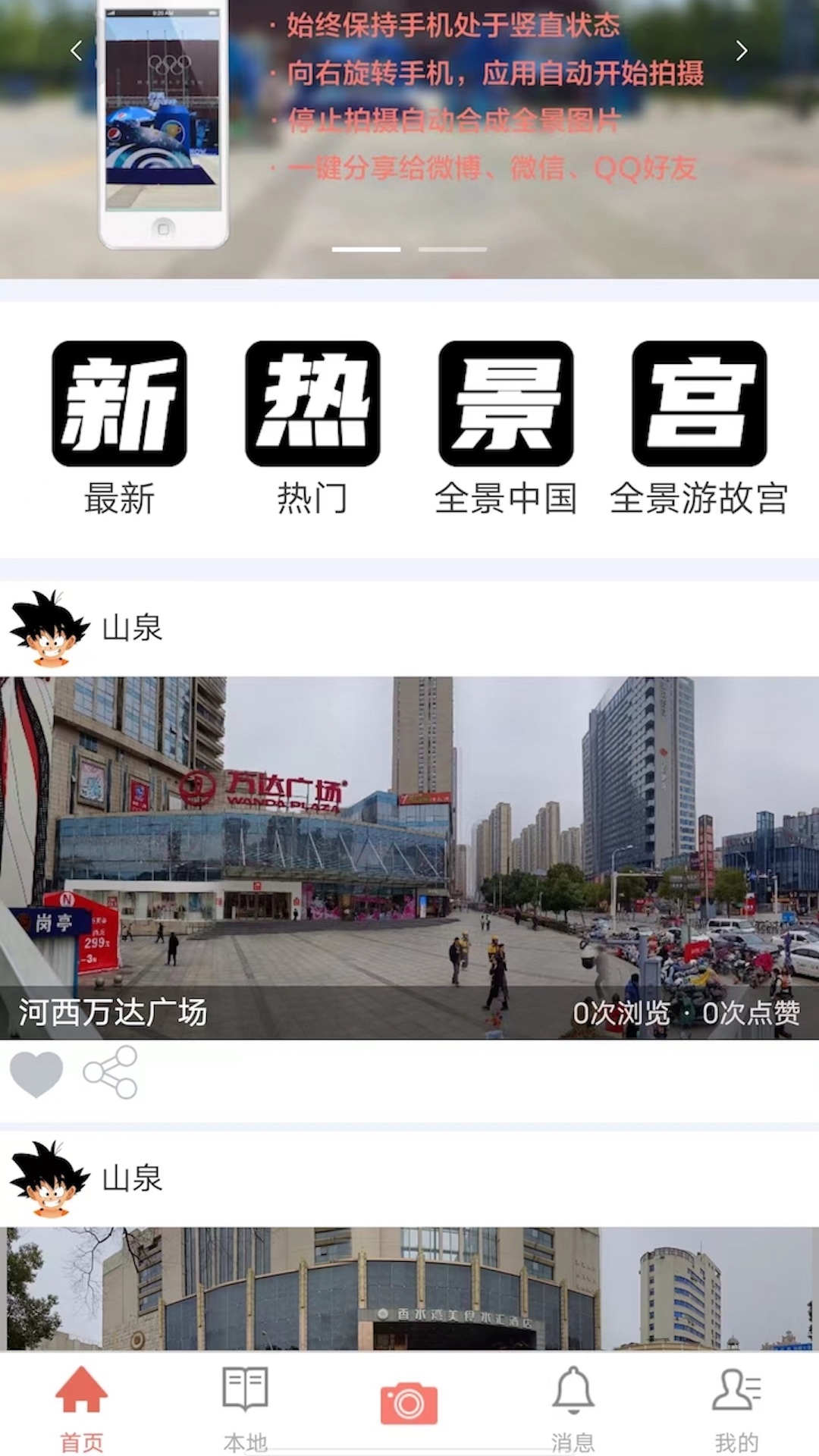Like the 河西万达广场 post
Viewport: 819px width, 1456px height.
tap(36, 1073)
